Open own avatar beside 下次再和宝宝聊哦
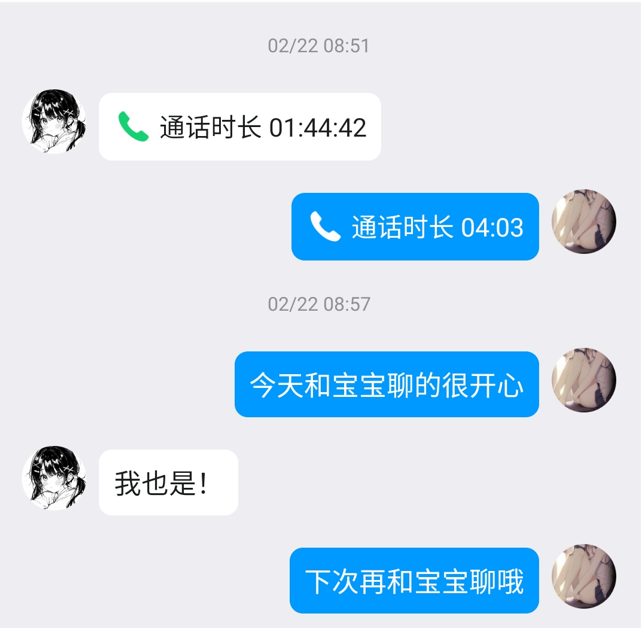The image size is (641, 628). pyautogui.click(x=584, y=575)
